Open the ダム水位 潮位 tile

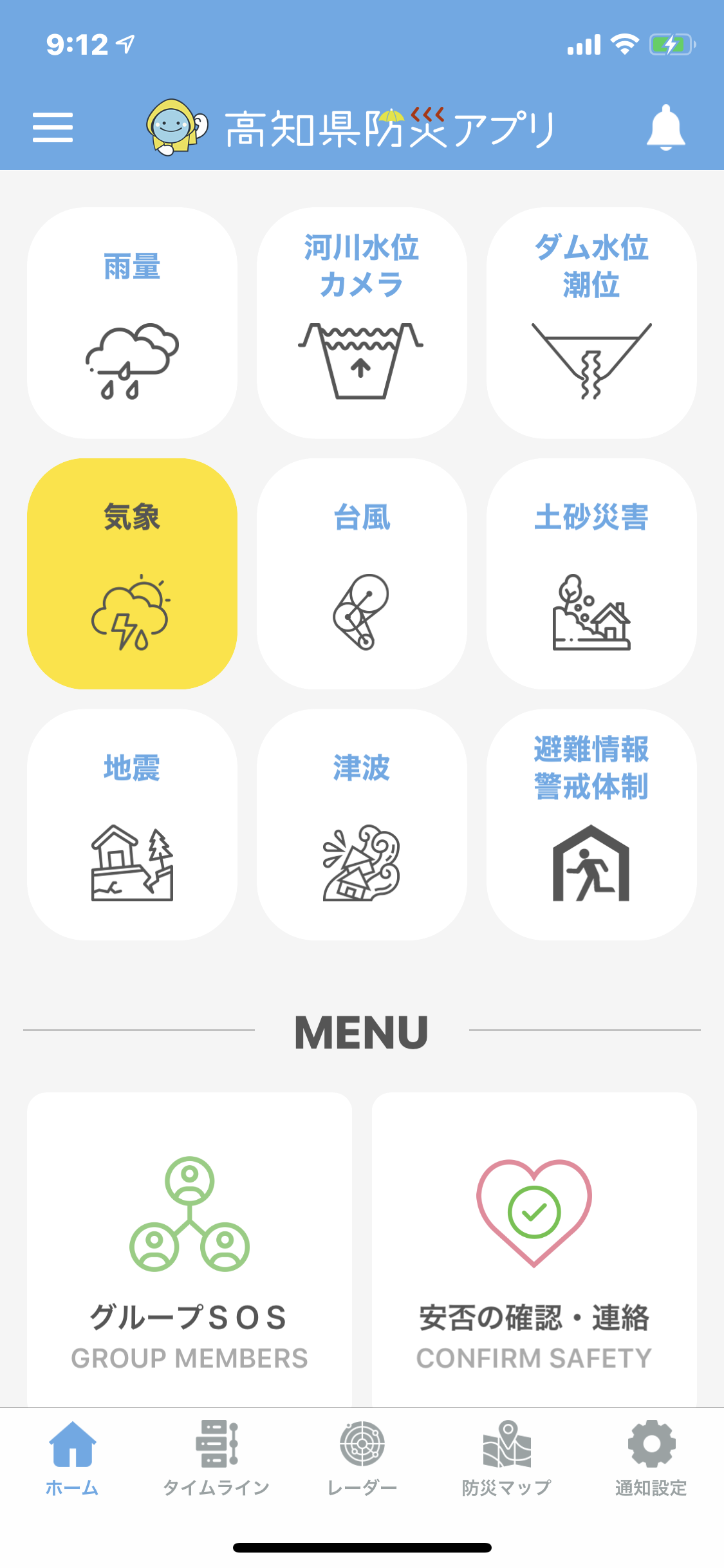click(591, 323)
